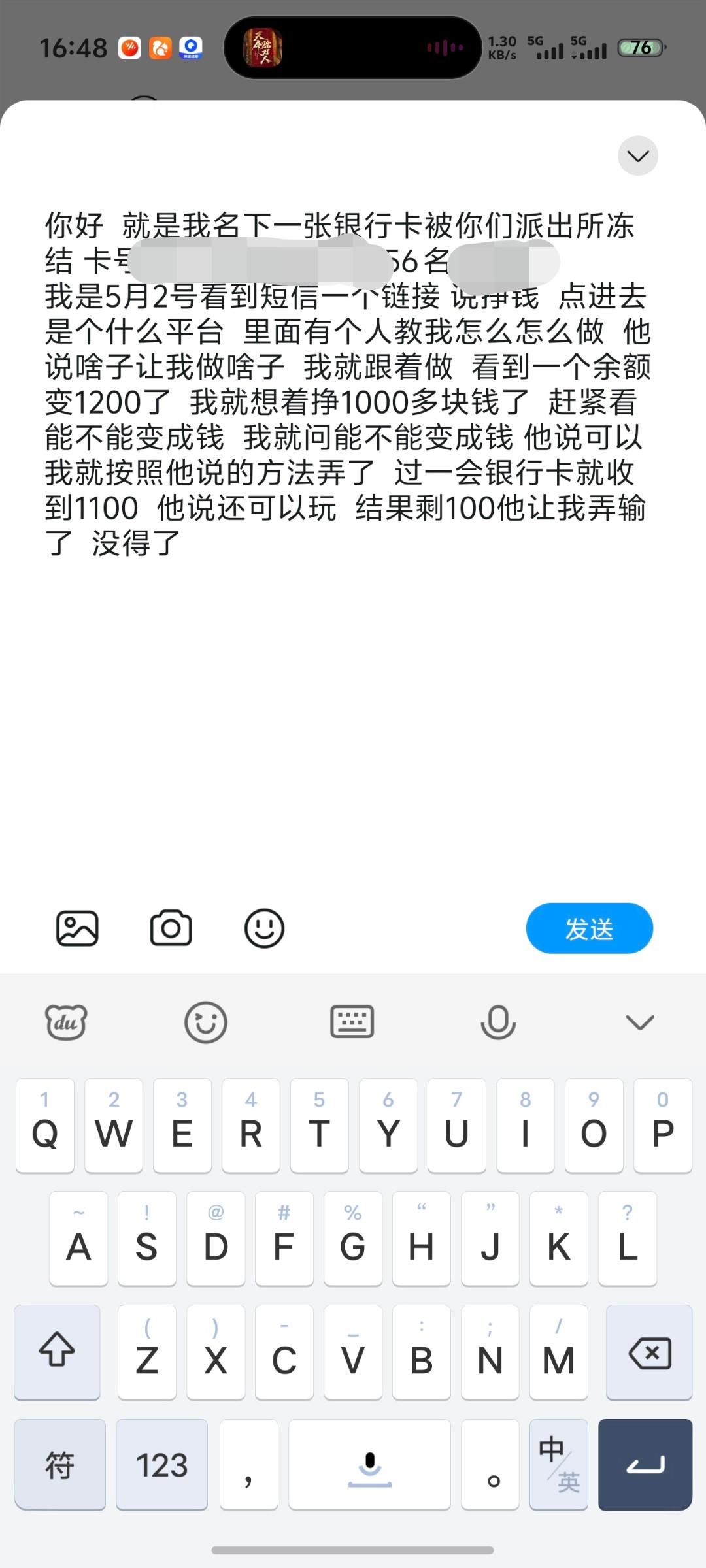Open the keyboard's emoji sticker panel
The width and height of the screenshot is (706, 1568).
206,1022
